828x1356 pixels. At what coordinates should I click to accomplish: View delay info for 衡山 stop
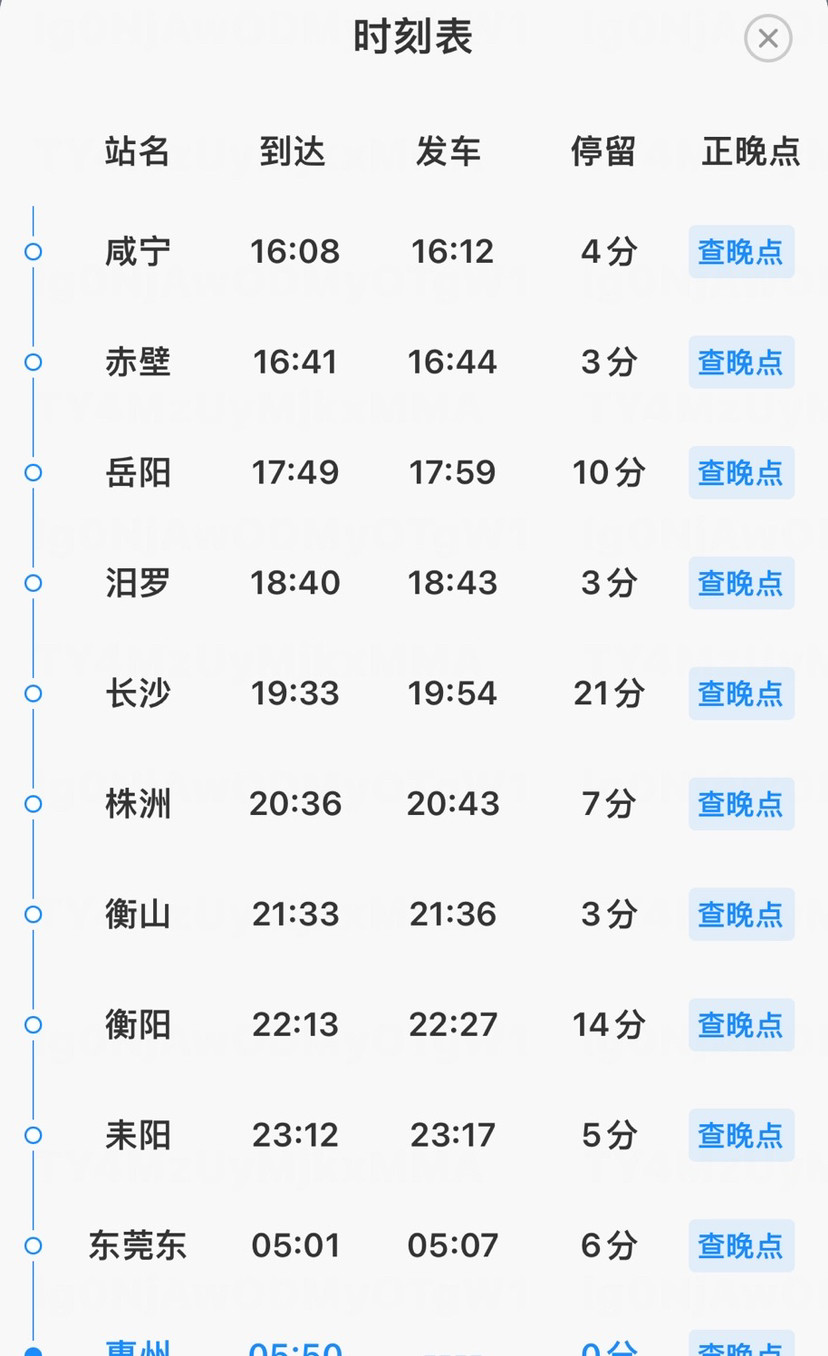(x=741, y=915)
